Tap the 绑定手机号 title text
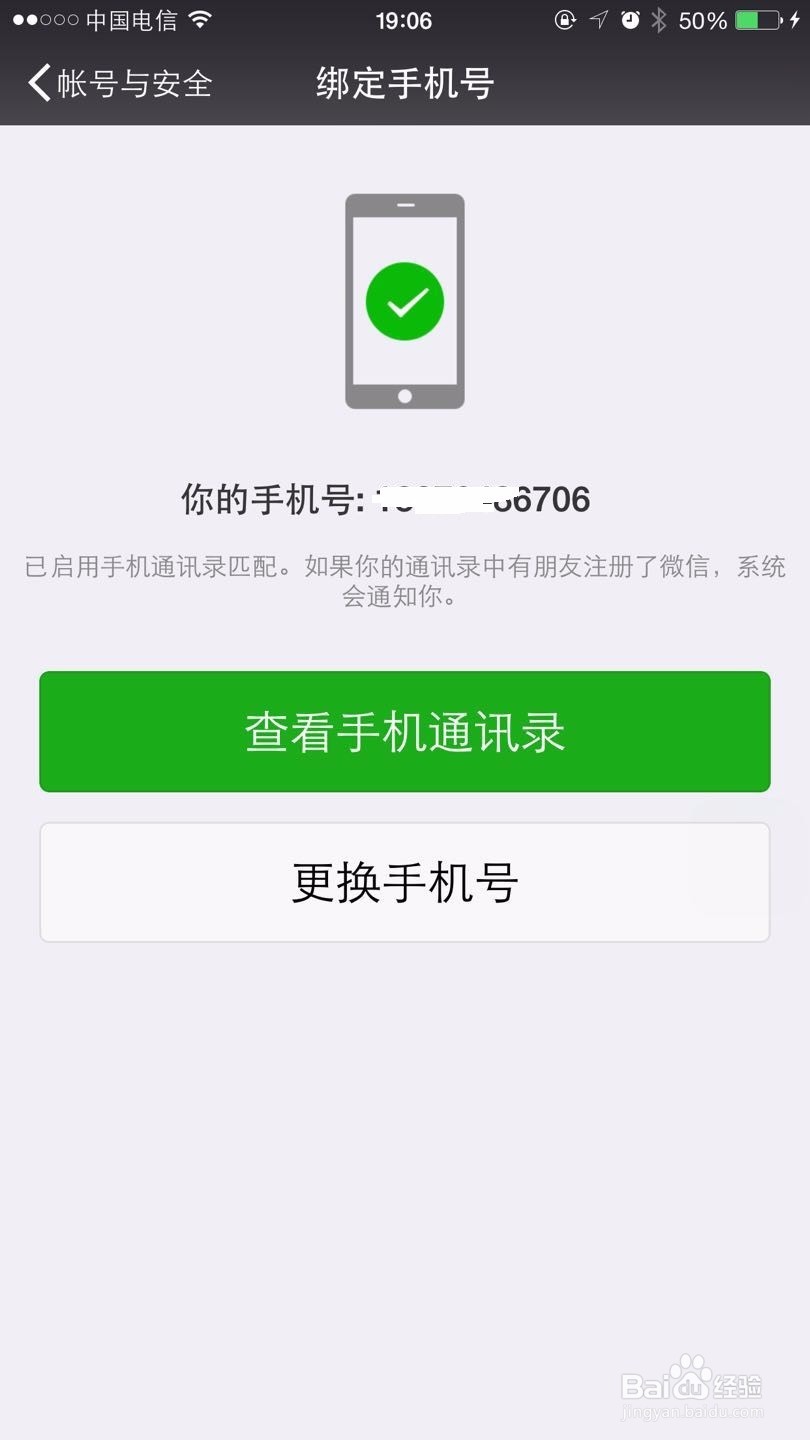The height and width of the screenshot is (1440, 810). click(x=405, y=84)
